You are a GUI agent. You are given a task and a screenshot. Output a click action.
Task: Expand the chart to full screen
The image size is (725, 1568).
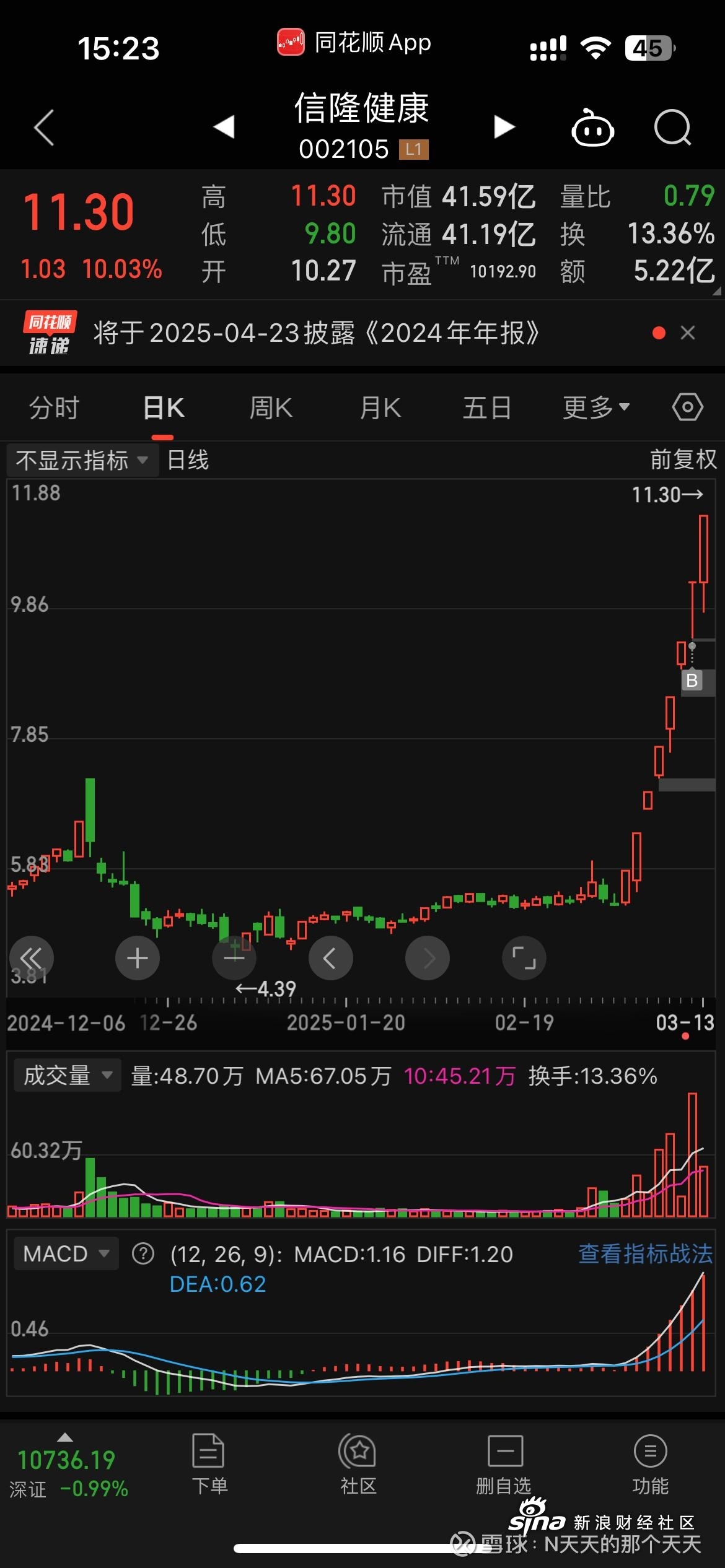click(x=524, y=958)
